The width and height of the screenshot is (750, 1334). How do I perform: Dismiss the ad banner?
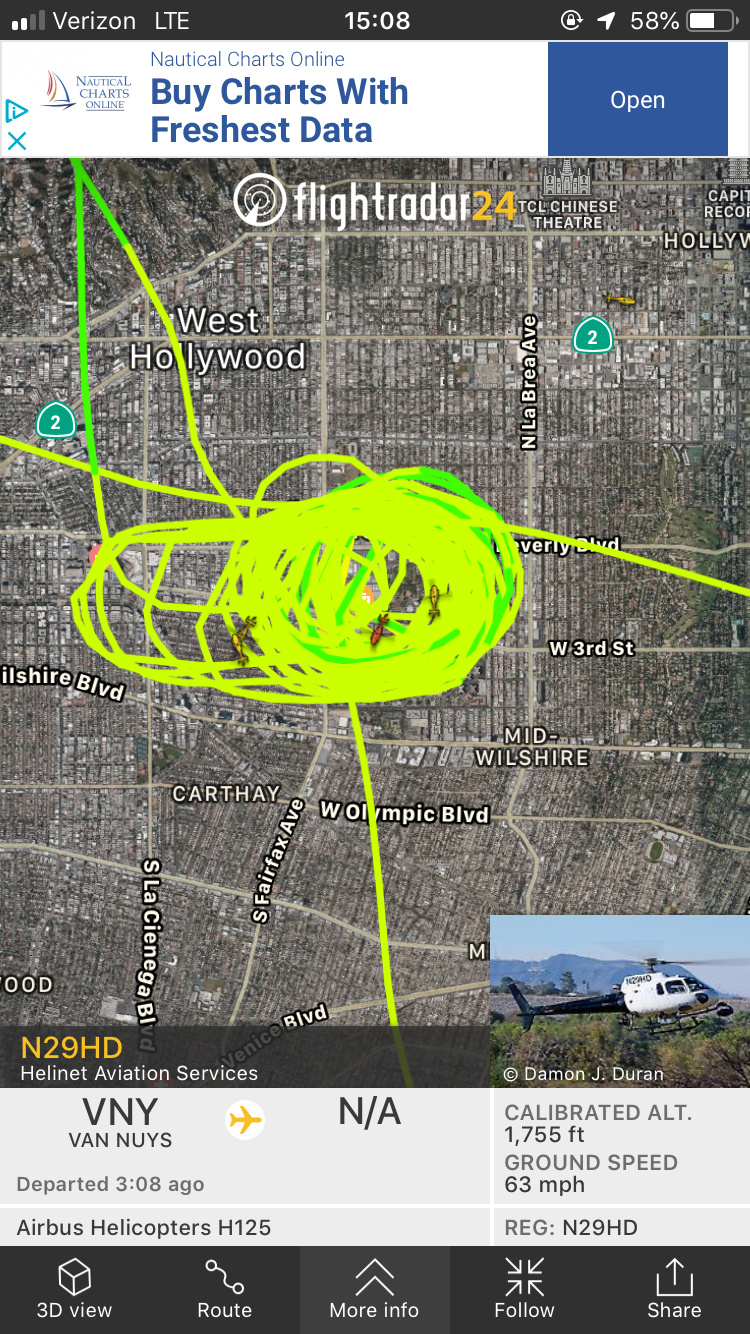[17, 141]
